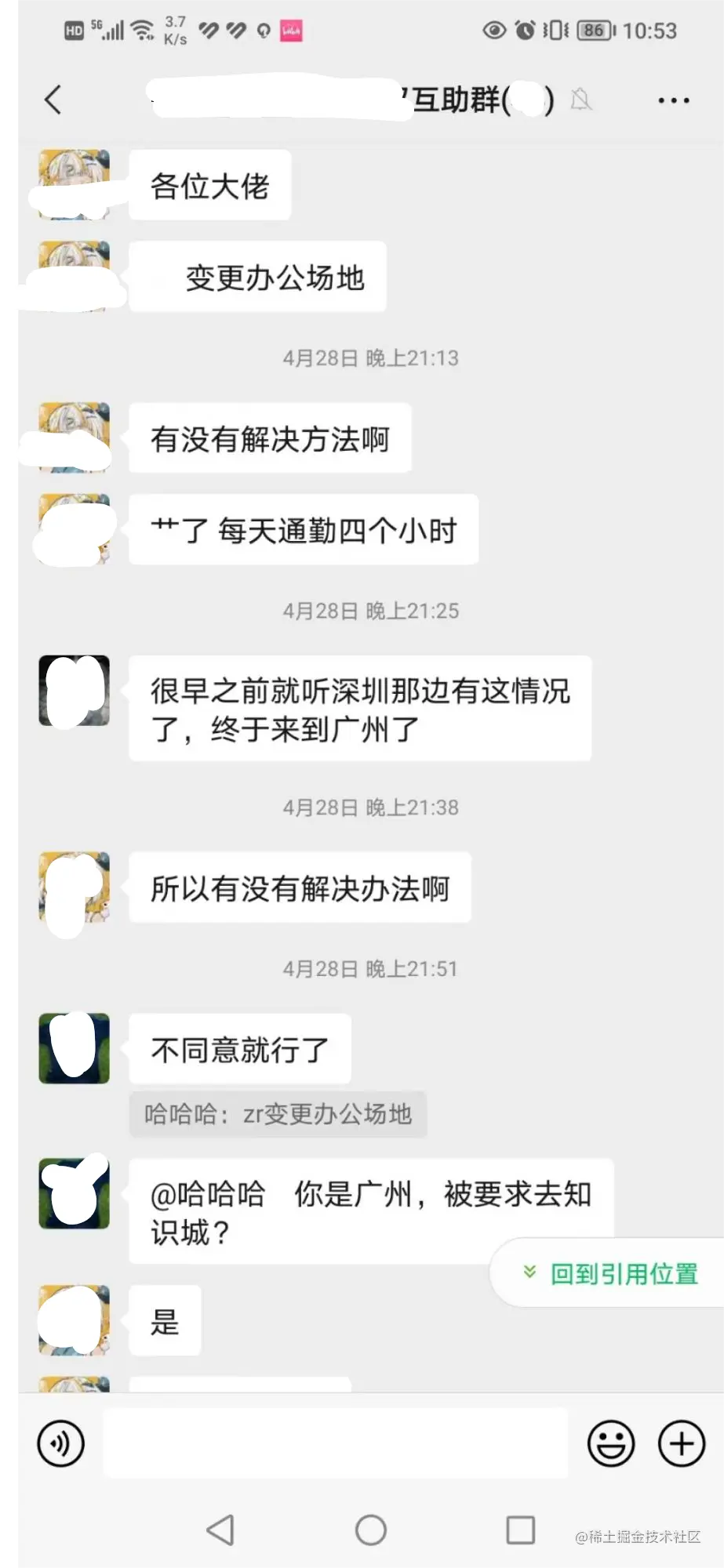The image size is (724, 1568).
Task: Tap the system home button
Action: click(370, 1530)
